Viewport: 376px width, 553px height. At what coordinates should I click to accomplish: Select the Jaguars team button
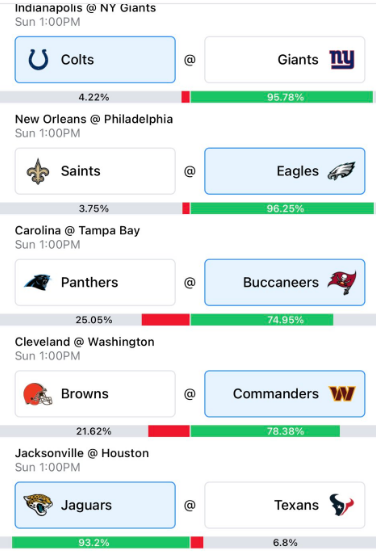click(95, 505)
